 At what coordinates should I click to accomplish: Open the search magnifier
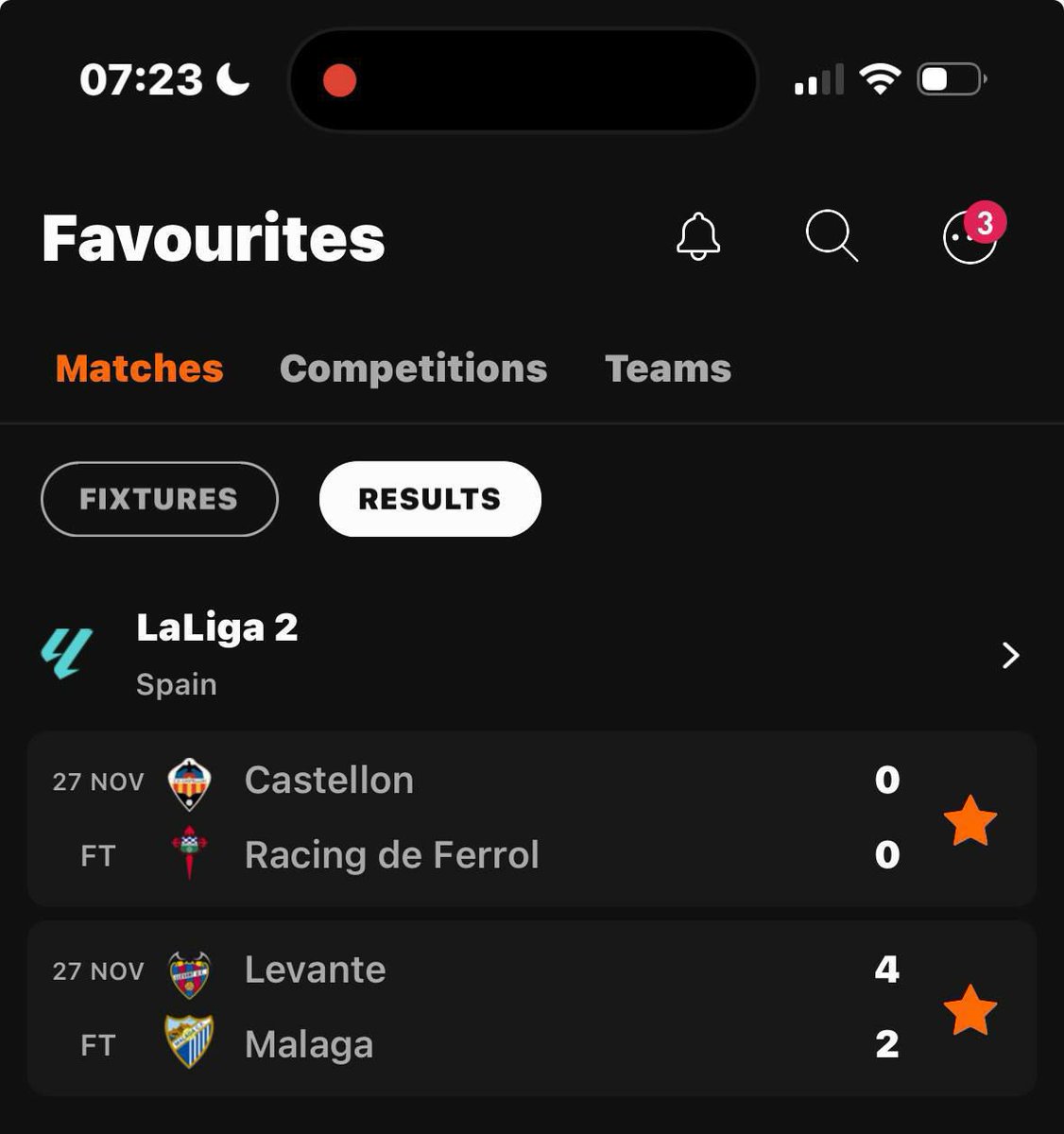click(832, 235)
